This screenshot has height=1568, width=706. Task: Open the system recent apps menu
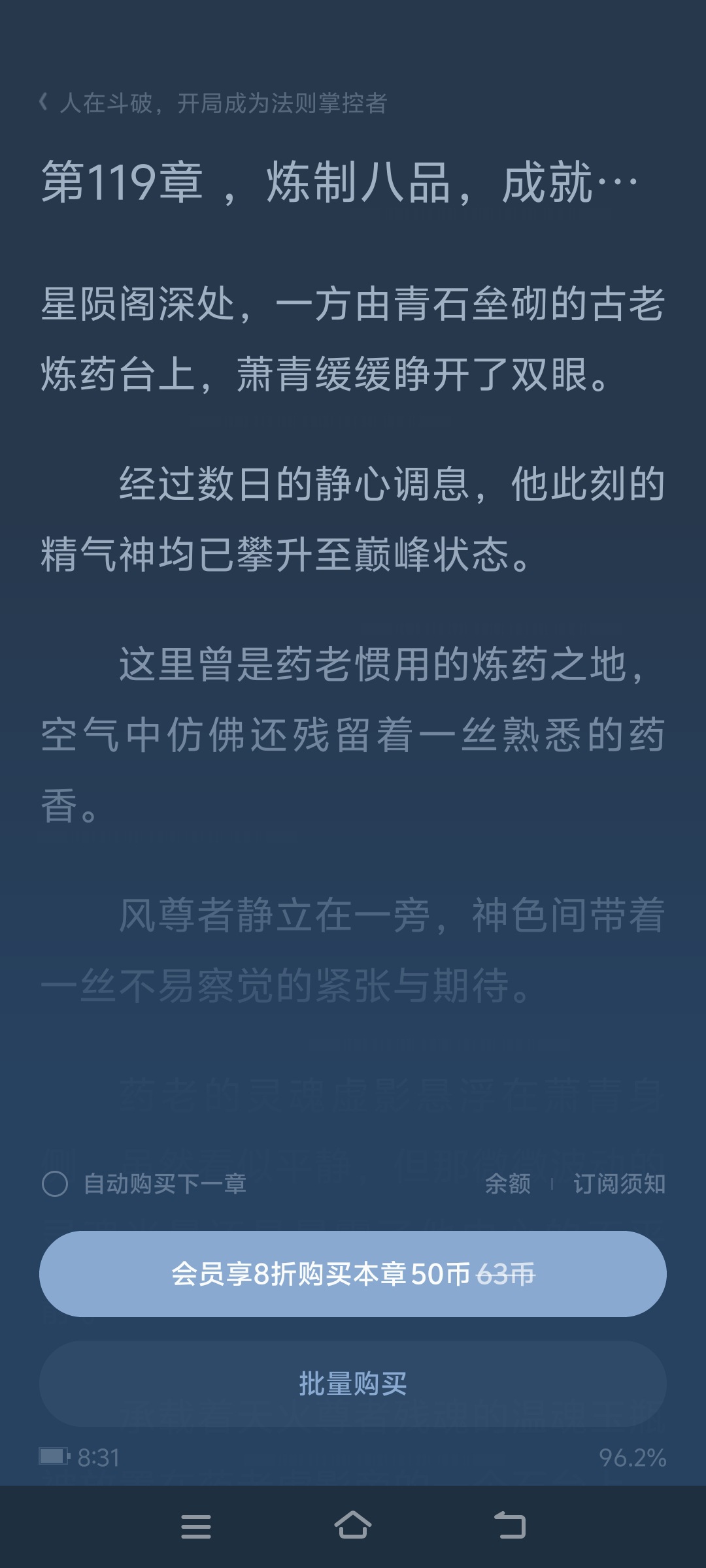click(195, 1526)
